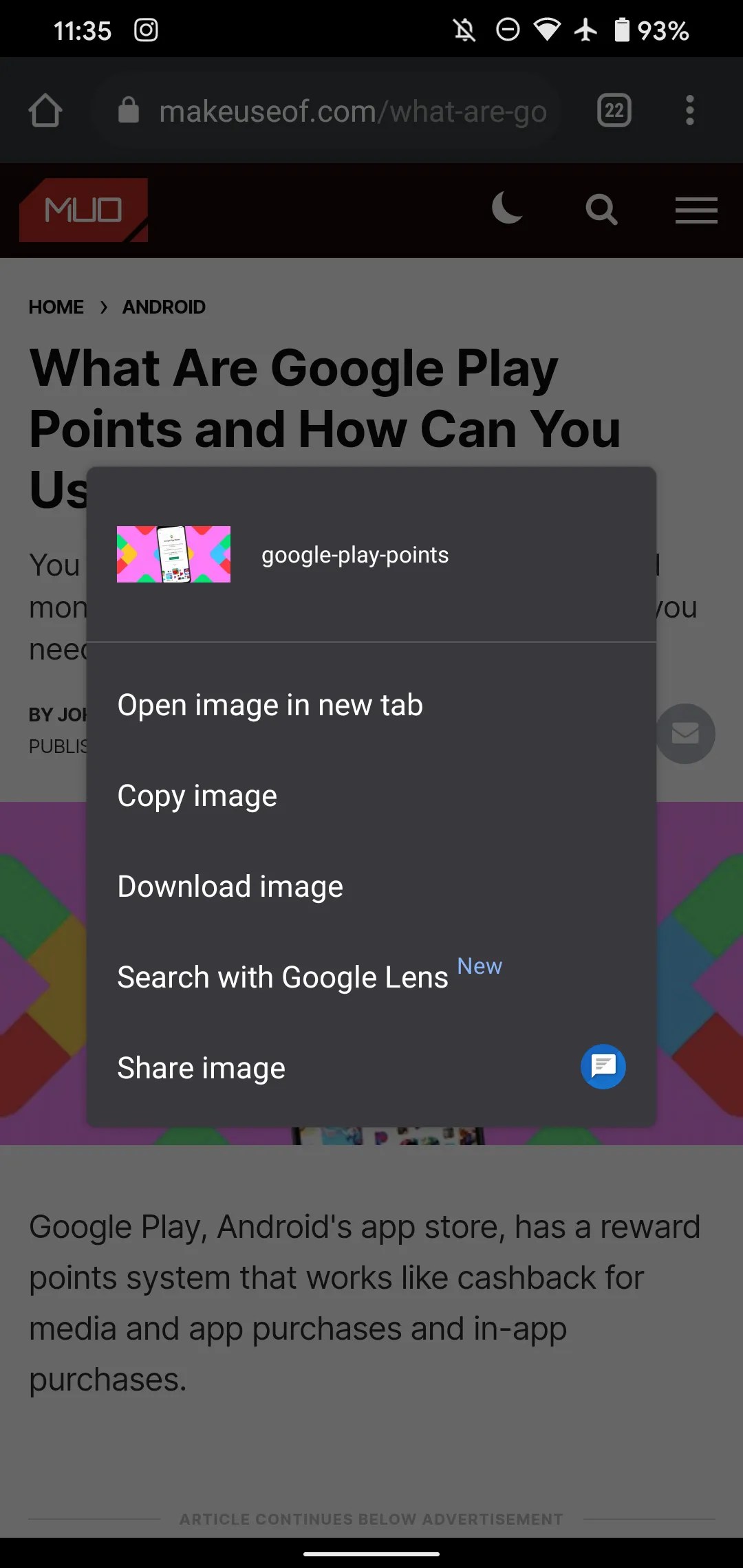Choose Copy image from the context menu
743x1568 pixels.
tap(196, 795)
